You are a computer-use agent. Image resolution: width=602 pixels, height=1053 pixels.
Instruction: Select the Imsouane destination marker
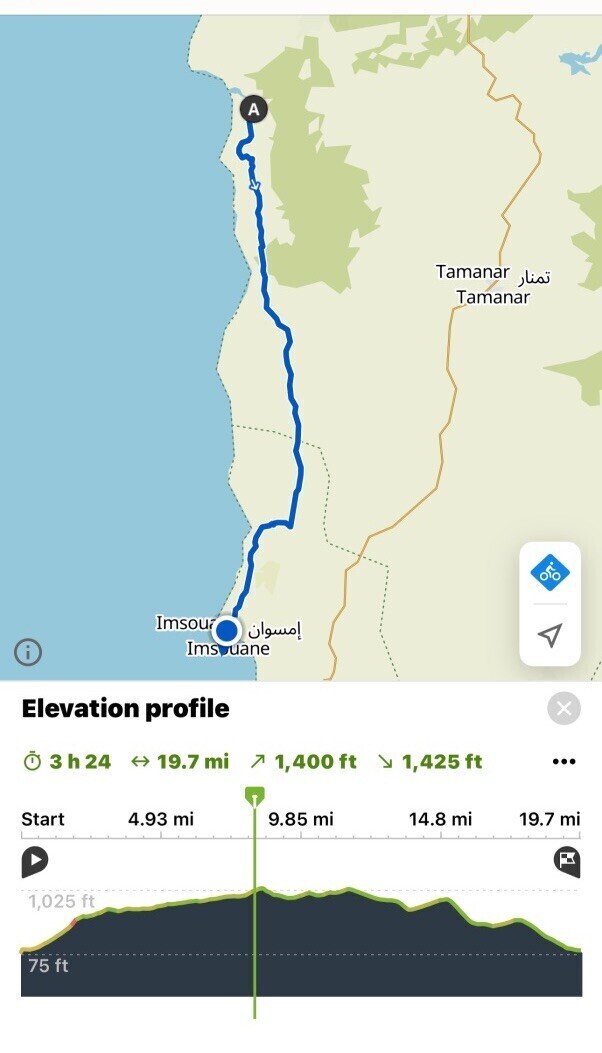pos(227,631)
